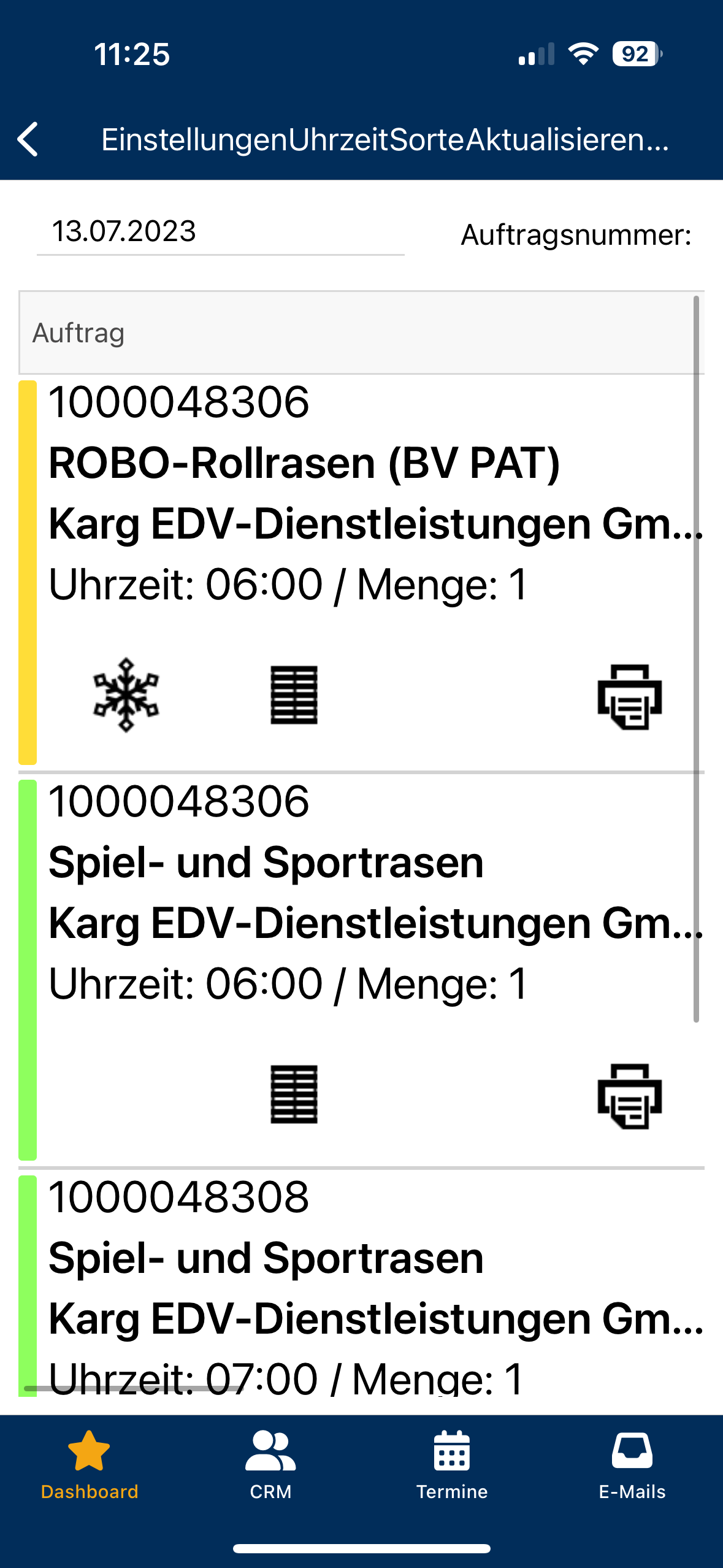Open list icon on order 1000048306 Spiel- und Sportrasen
Viewport: 723px width, 1568px height.
pyautogui.click(x=294, y=1094)
